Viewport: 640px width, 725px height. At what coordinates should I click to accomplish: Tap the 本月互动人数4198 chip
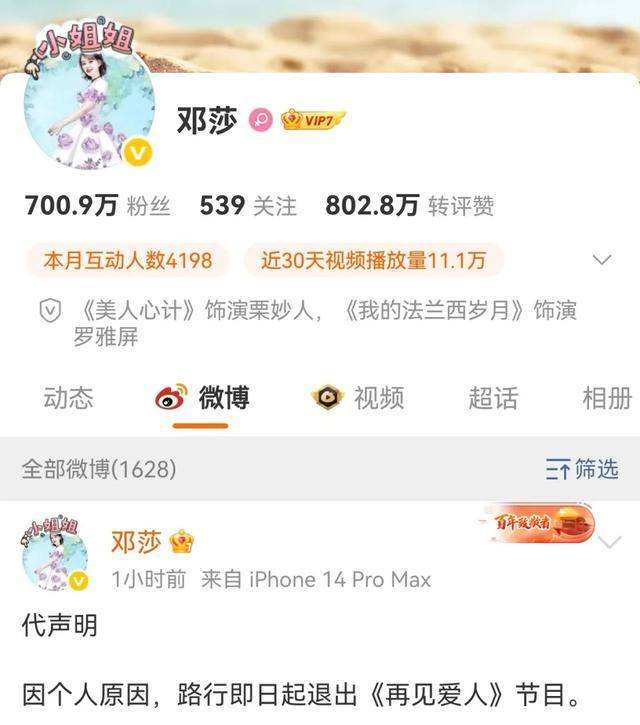click(x=127, y=261)
